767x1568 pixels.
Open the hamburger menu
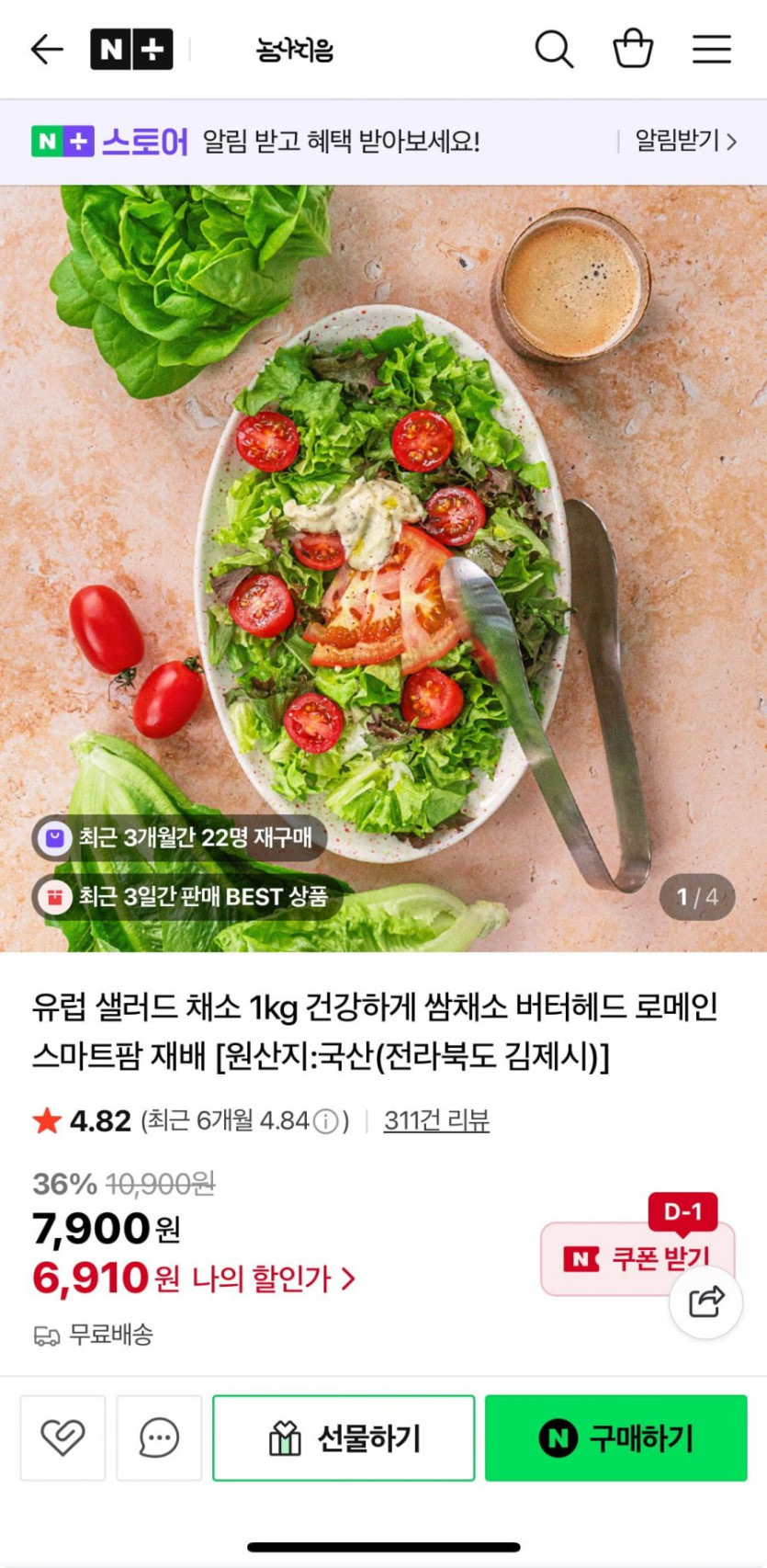[711, 49]
